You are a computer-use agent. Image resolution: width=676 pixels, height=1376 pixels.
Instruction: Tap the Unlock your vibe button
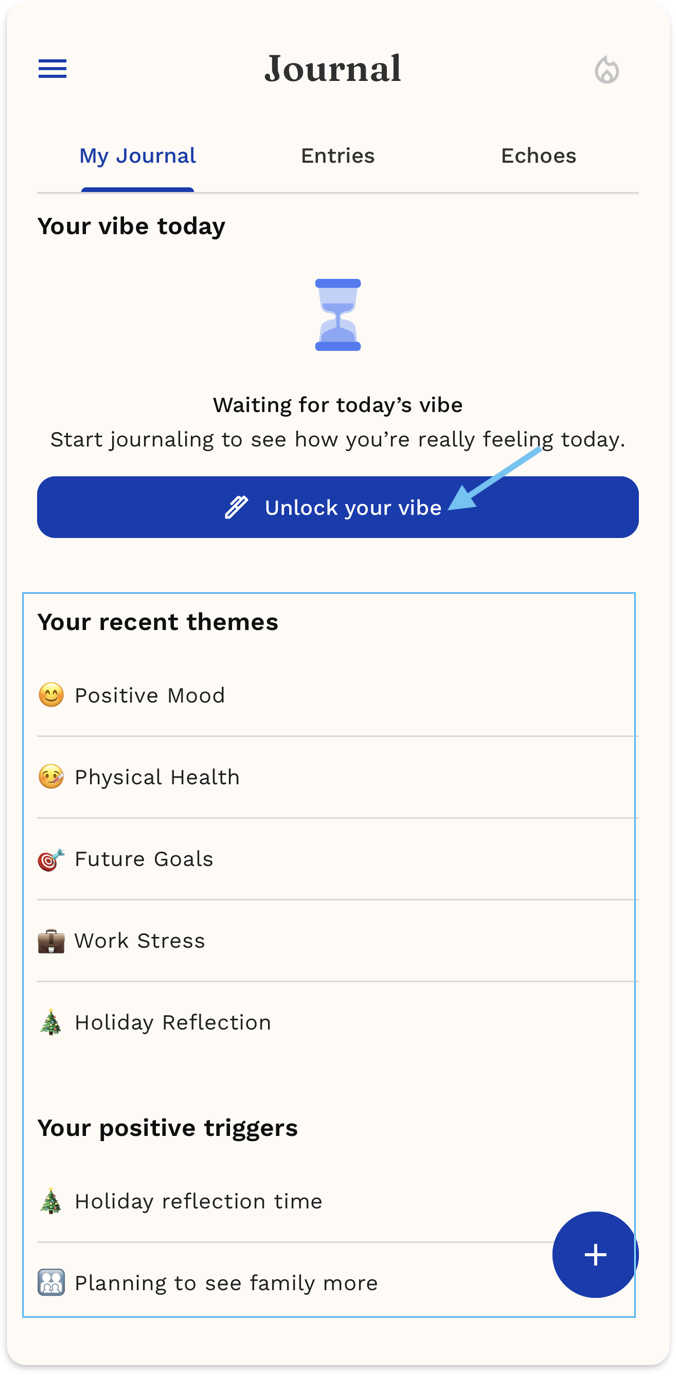tap(337, 507)
